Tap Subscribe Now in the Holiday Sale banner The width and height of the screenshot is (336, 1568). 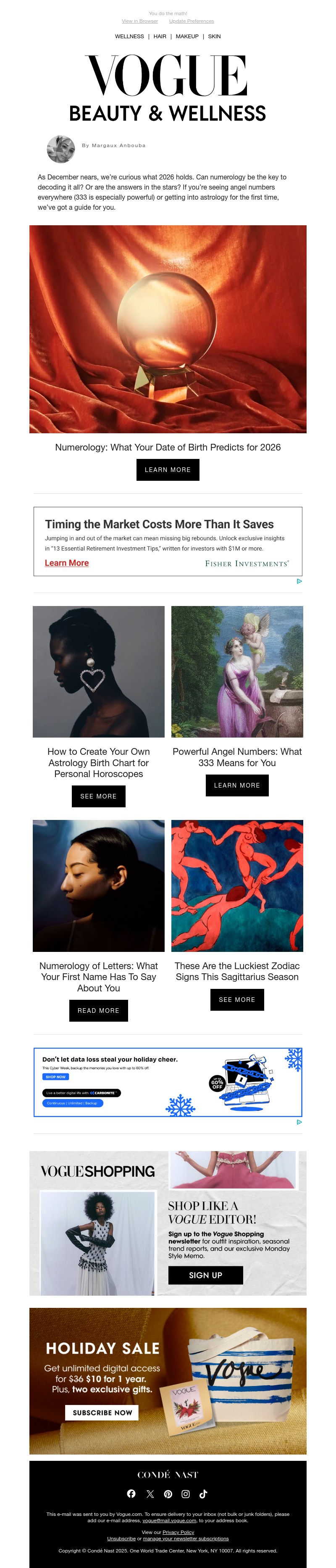pyautogui.click(x=102, y=1413)
